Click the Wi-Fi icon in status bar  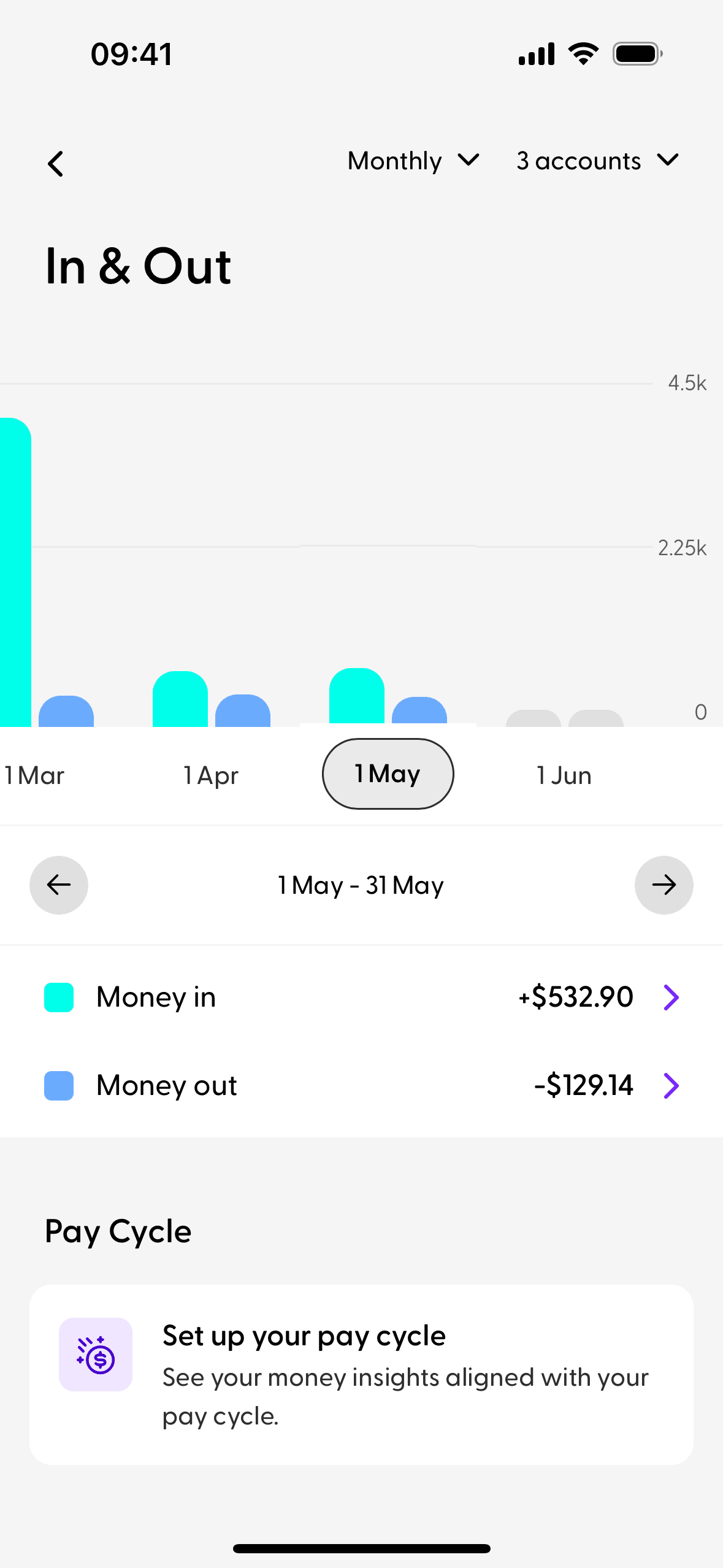583,53
